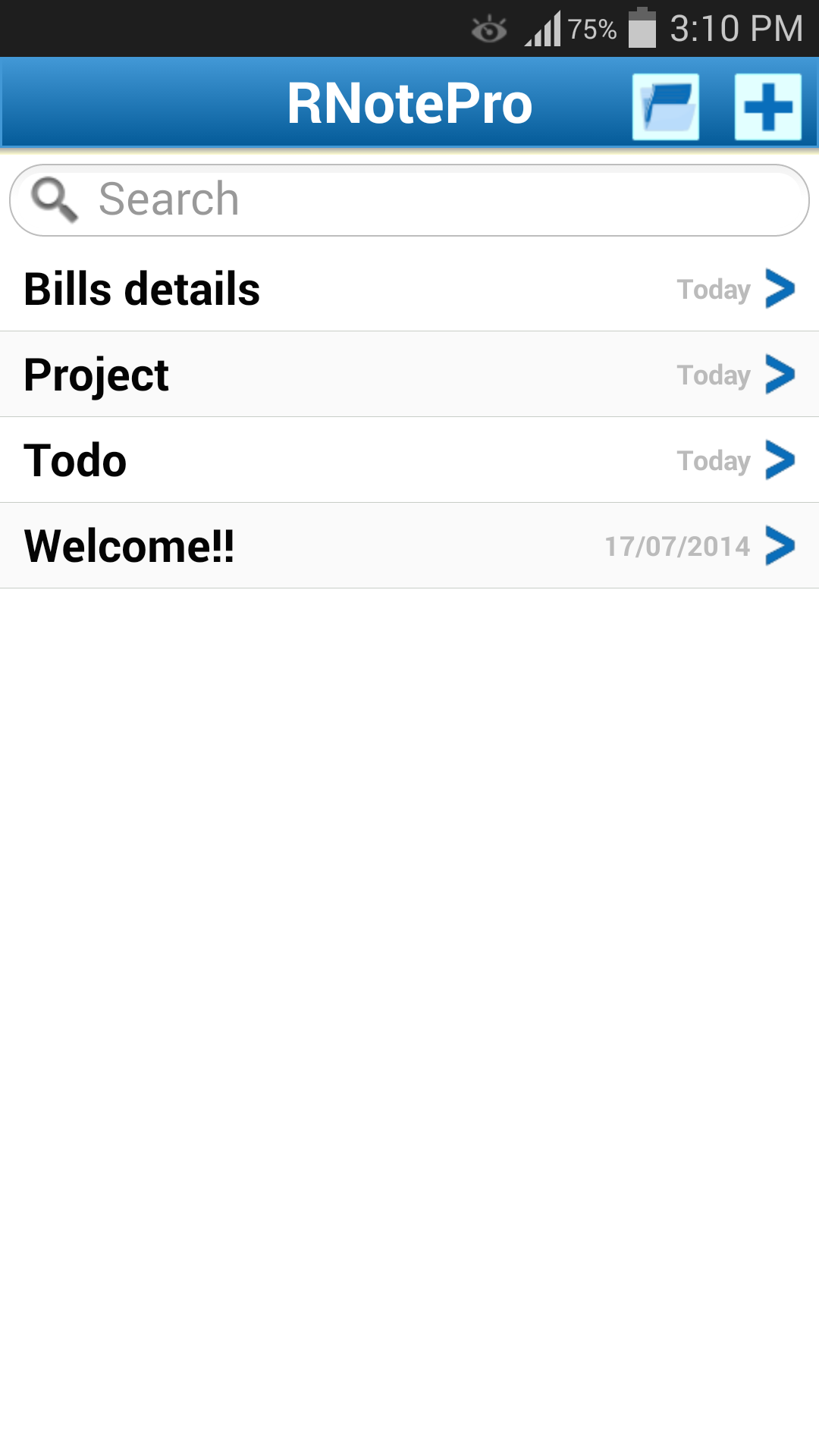Expand the Todo entry via its arrow
This screenshot has height=1456, width=819.
click(780, 460)
